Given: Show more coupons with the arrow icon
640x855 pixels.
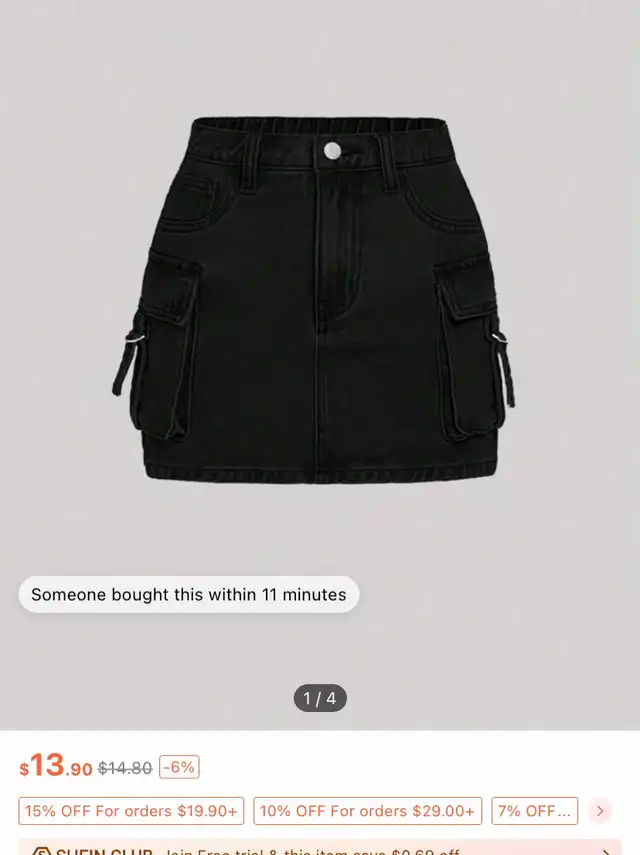Looking at the screenshot, I should point(600,811).
